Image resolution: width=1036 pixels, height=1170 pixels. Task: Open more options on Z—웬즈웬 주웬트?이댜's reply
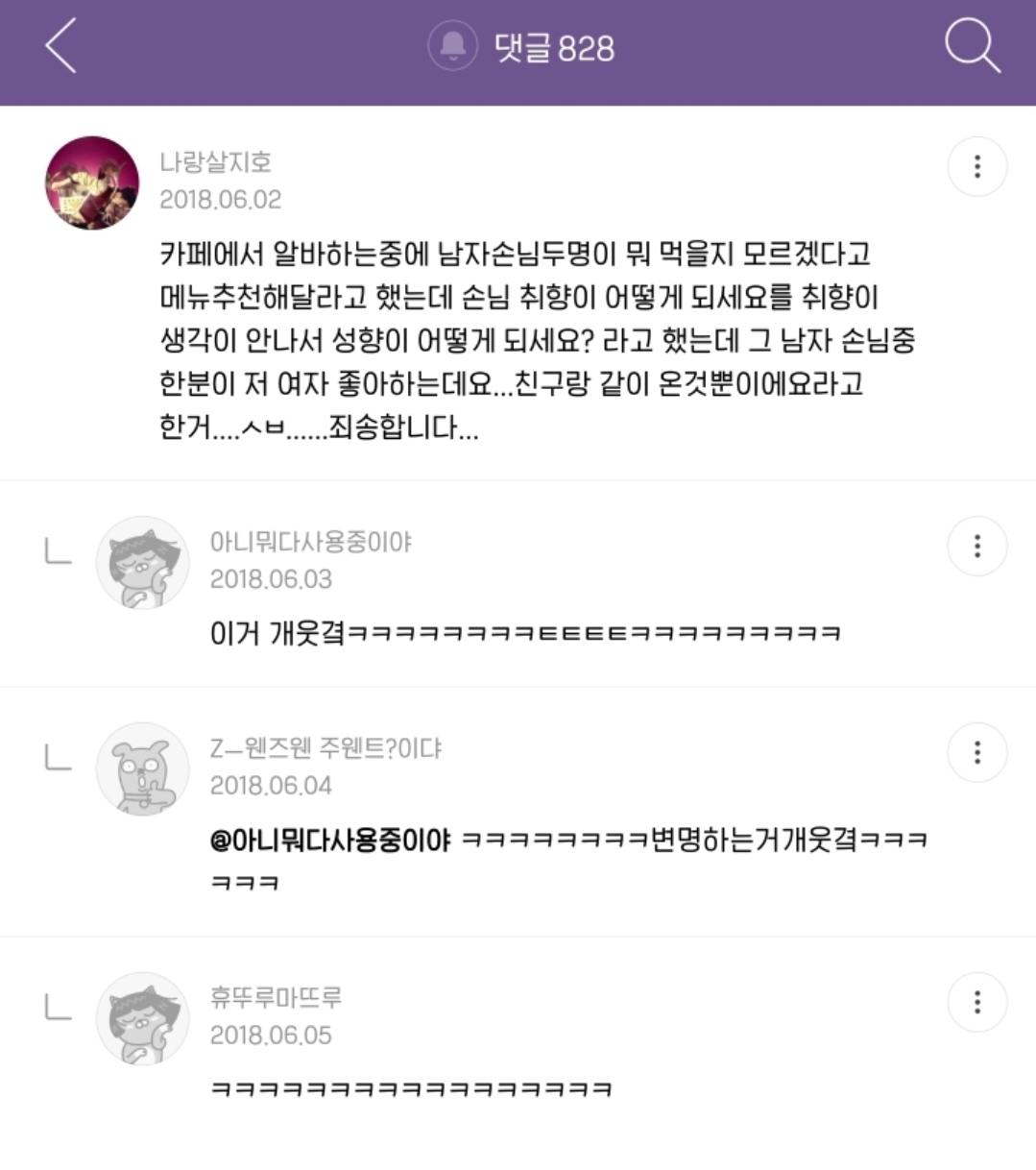(x=976, y=752)
